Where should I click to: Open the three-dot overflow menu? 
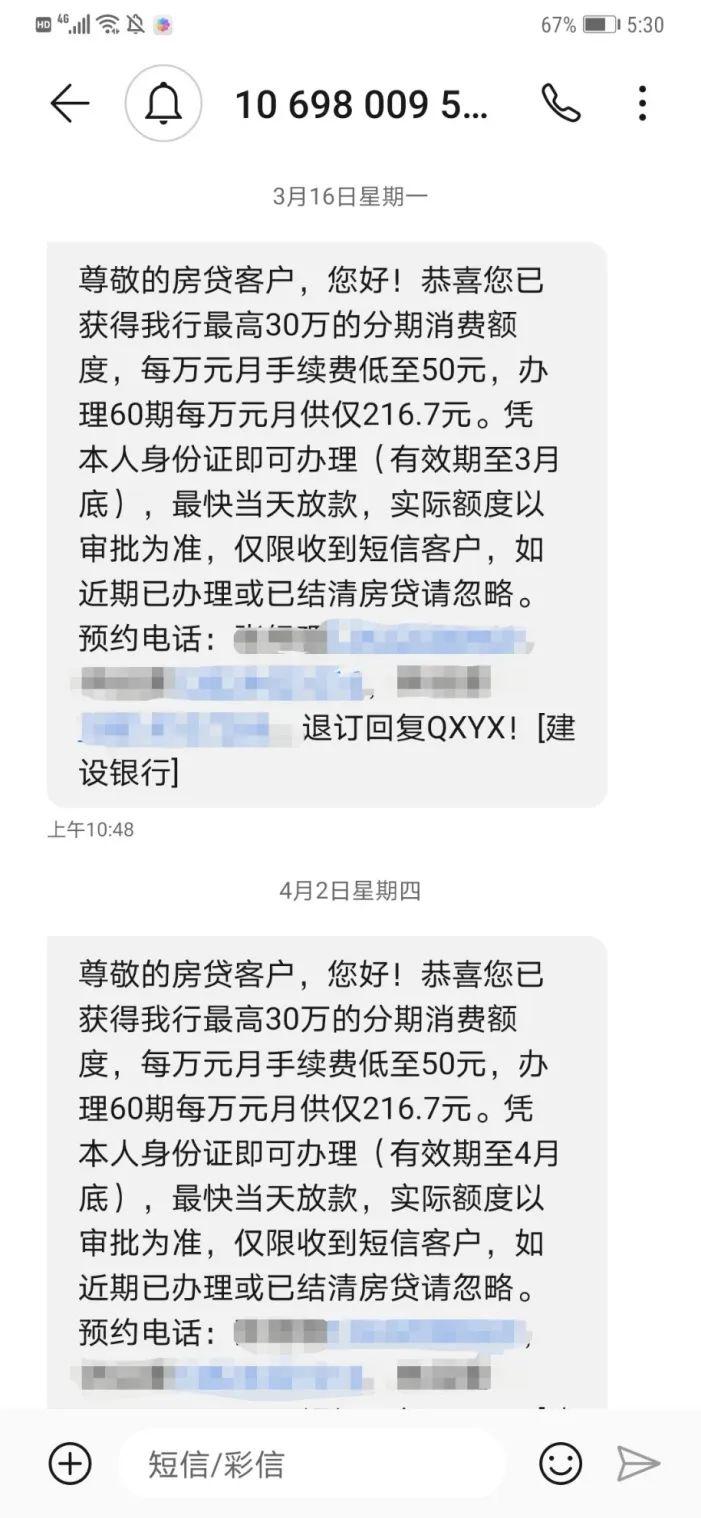point(642,103)
